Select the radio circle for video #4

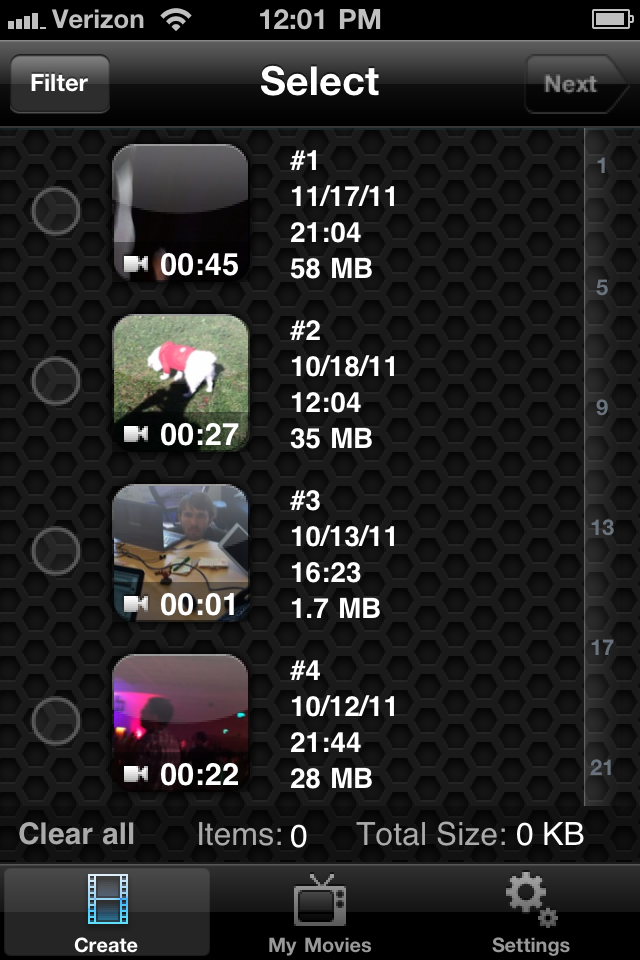(x=56, y=720)
